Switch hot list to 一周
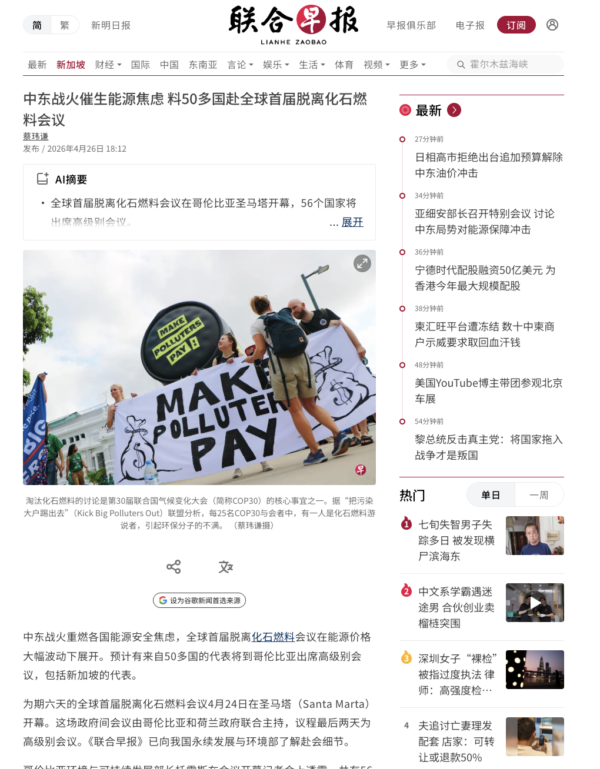The width and height of the screenshot is (600, 769). (538, 495)
